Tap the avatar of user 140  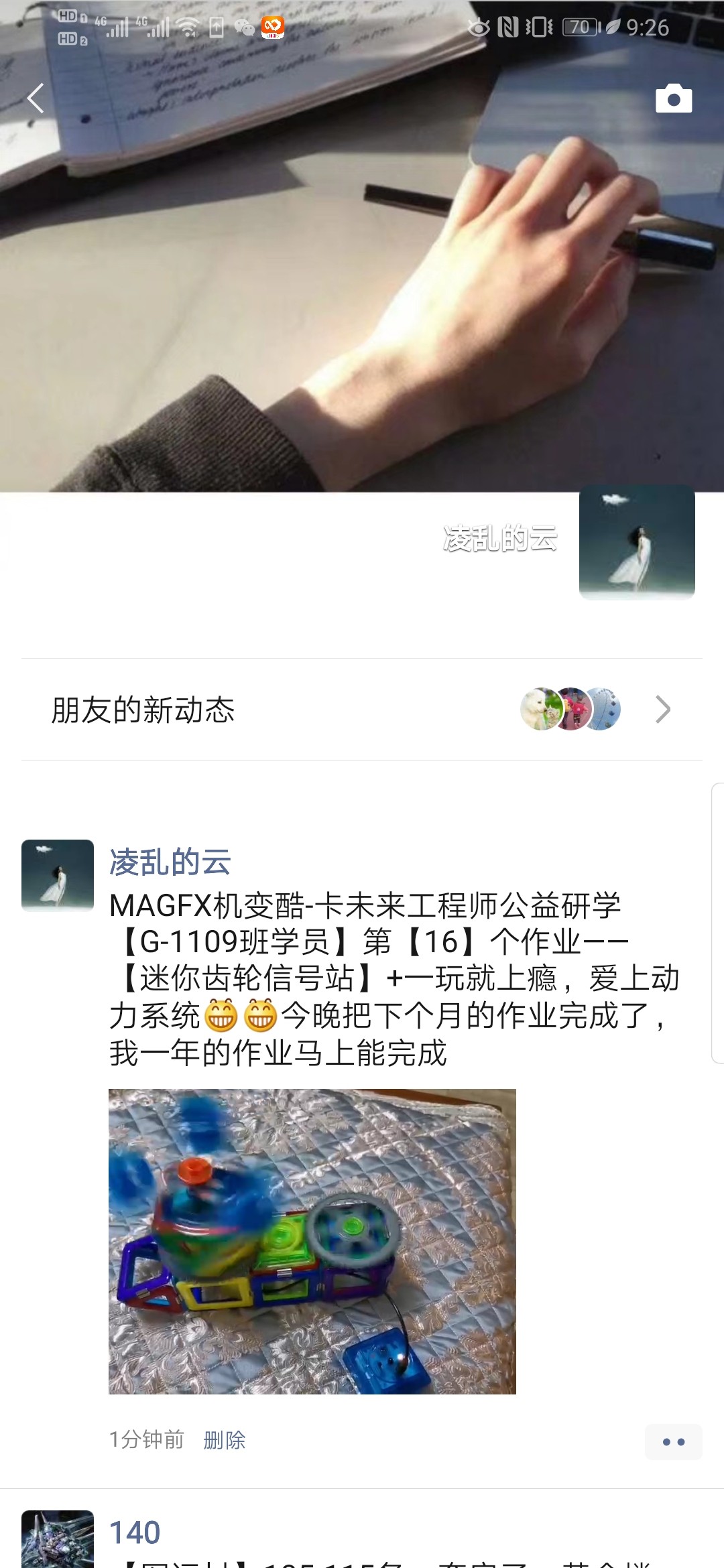coord(58,1541)
